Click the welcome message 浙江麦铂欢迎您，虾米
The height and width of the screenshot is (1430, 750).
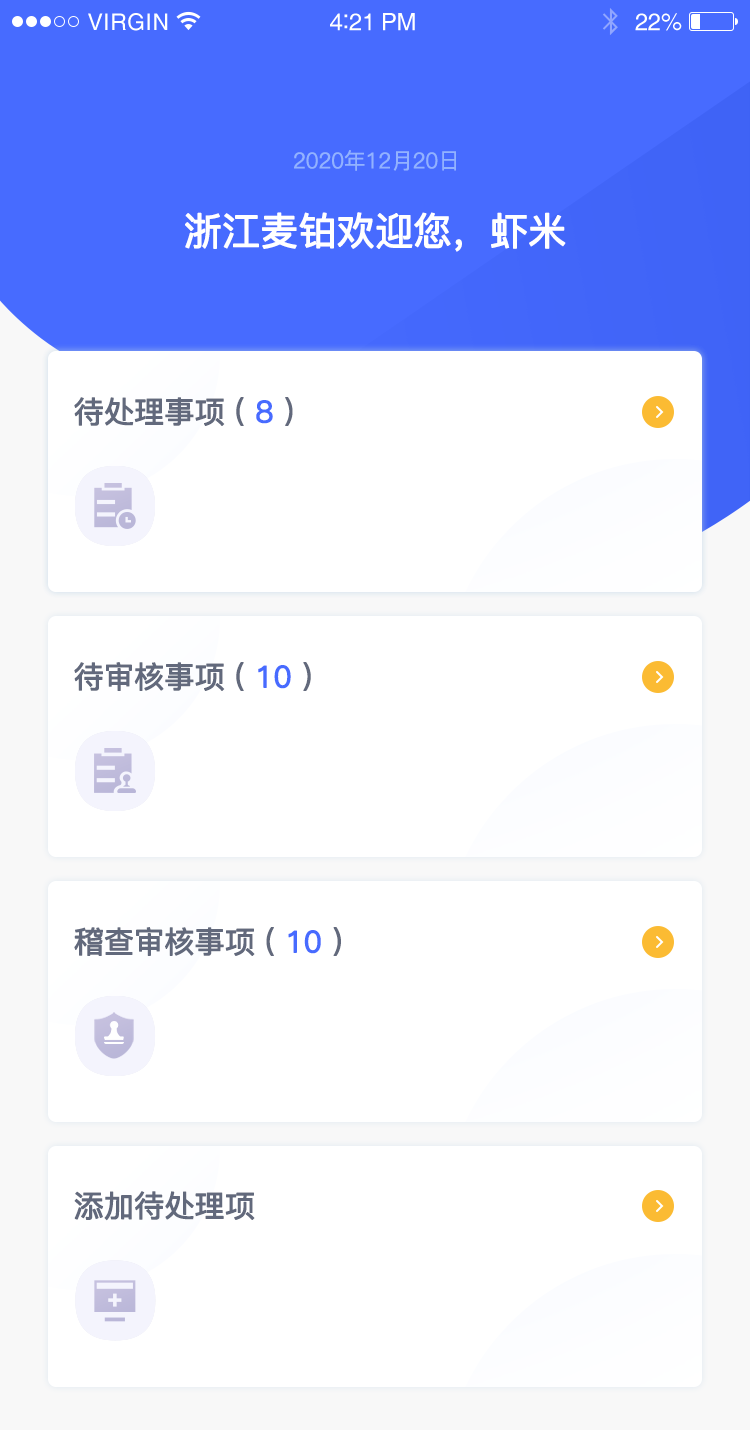pyautogui.click(x=375, y=230)
